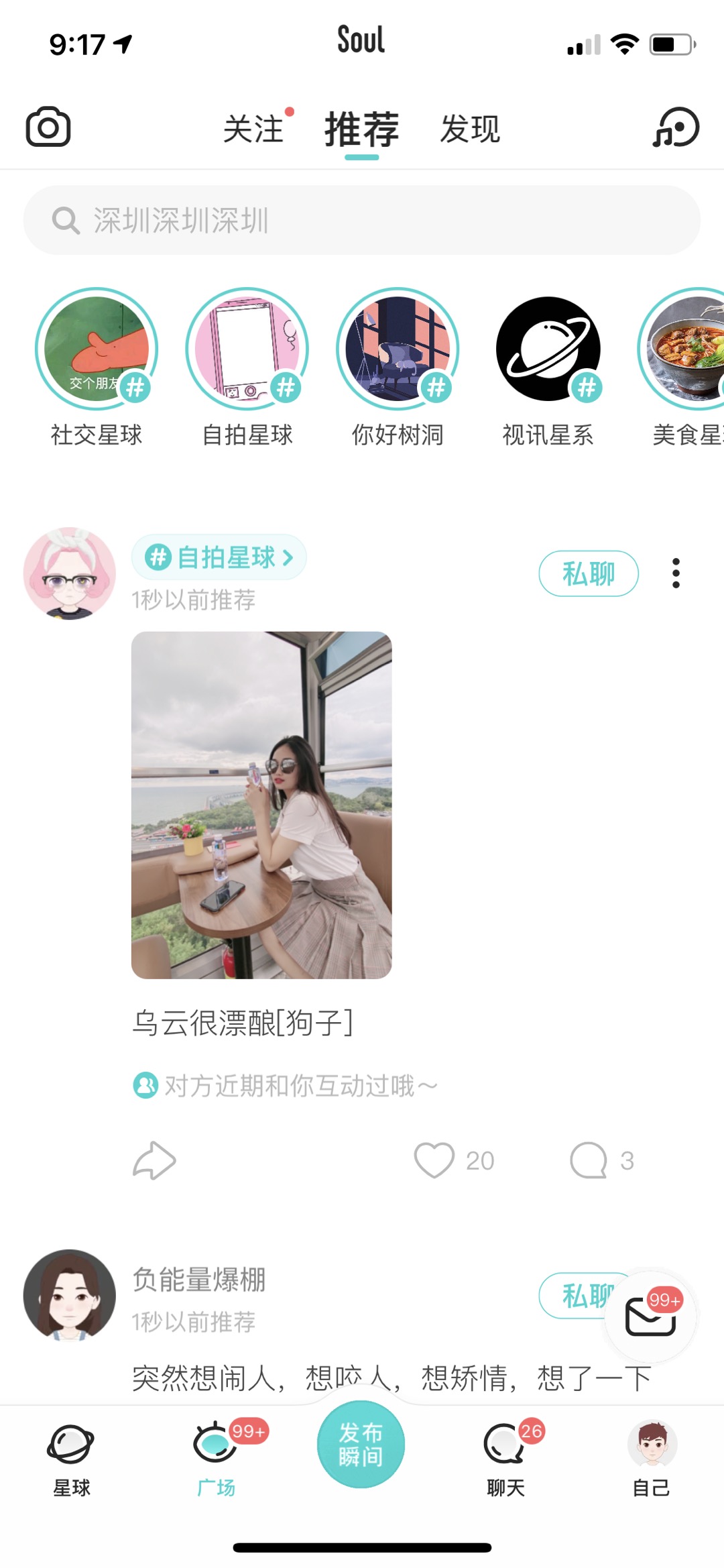Open the three-dot menu on the first post

tap(676, 573)
